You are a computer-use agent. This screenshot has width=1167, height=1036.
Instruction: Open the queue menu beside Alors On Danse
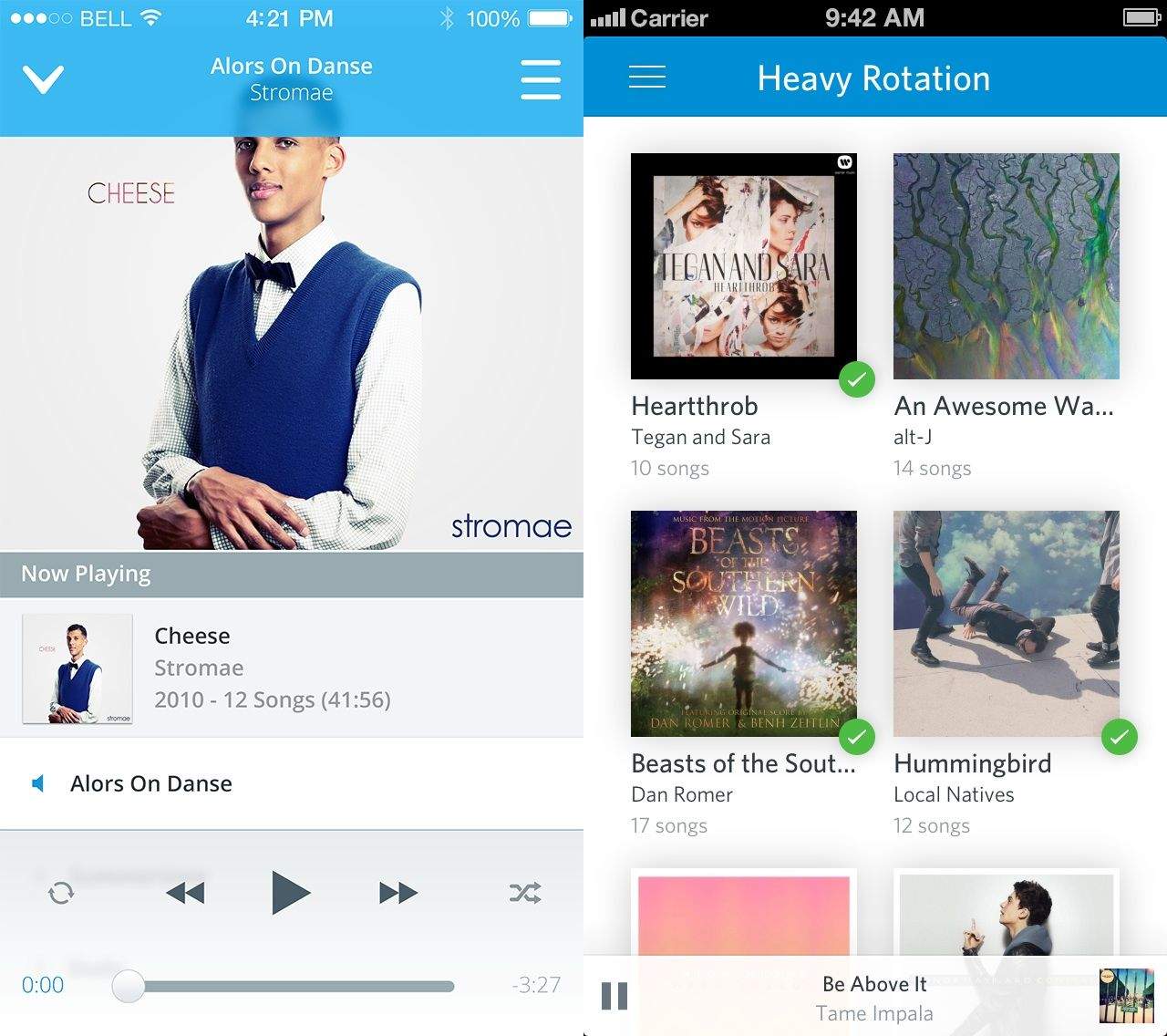point(541,79)
